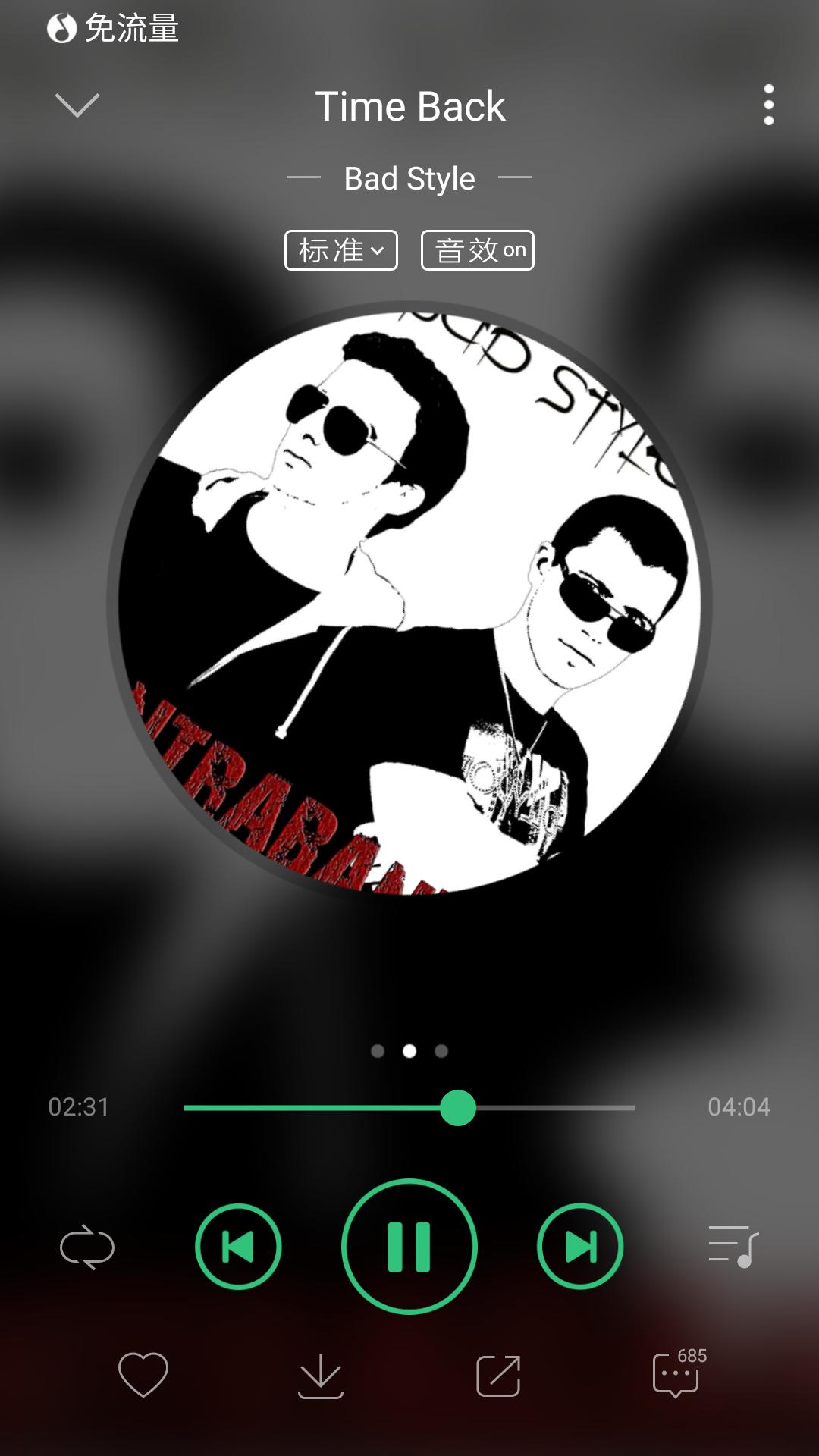Pause the song Time Back
Image resolution: width=819 pixels, height=1456 pixels.
(x=409, y=1247)
